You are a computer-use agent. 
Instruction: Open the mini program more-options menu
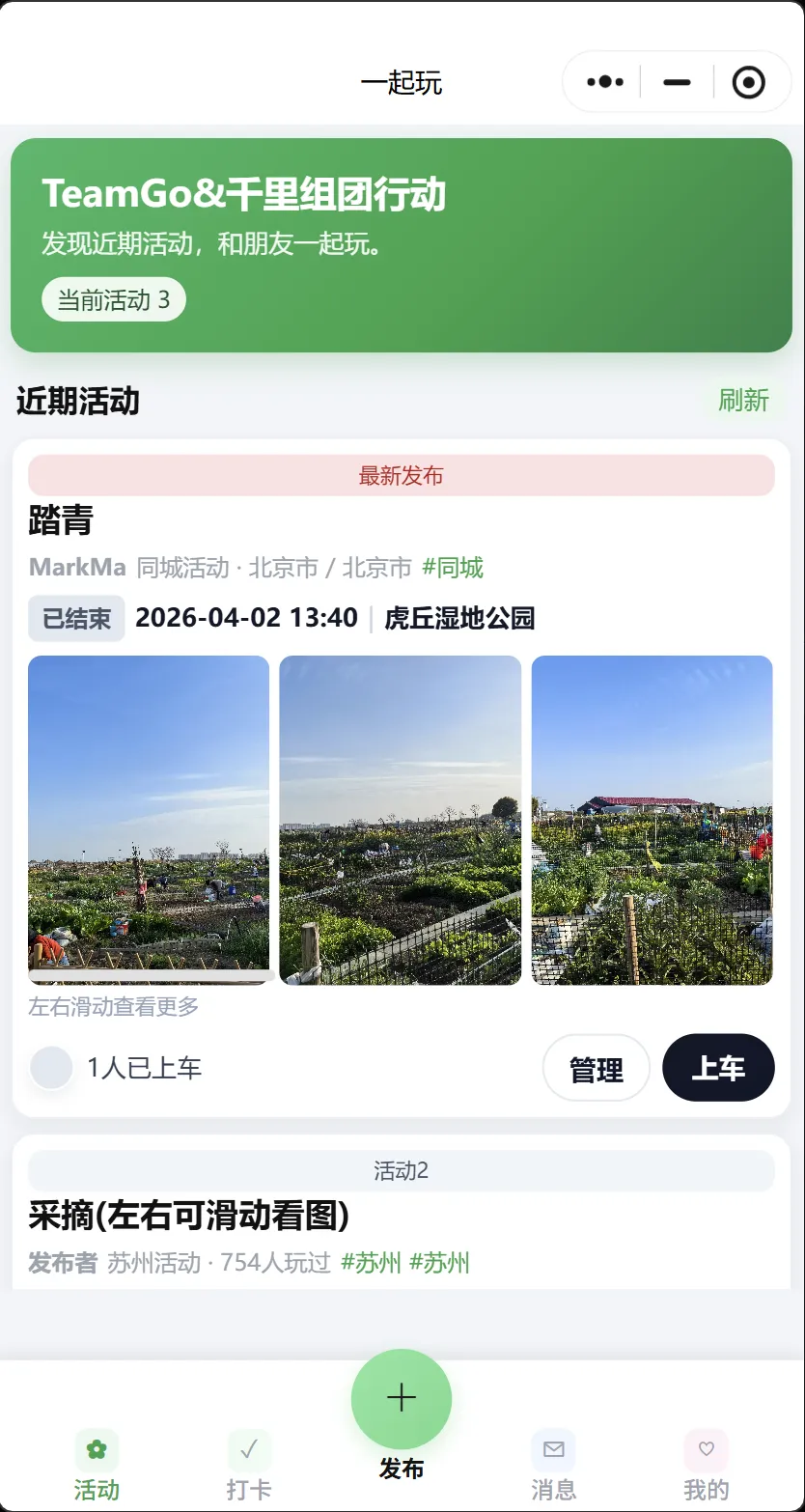click(x=605, y=82)
